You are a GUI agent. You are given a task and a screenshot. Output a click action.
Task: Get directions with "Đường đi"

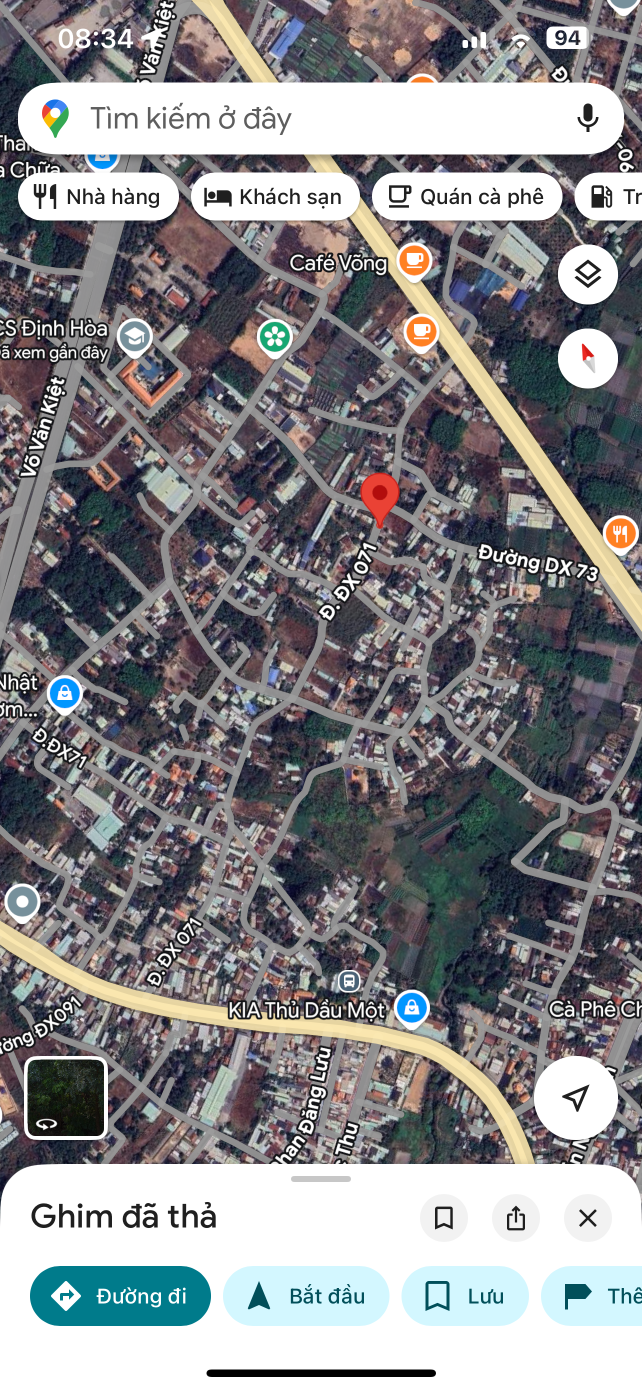(x=121, y=1296)
